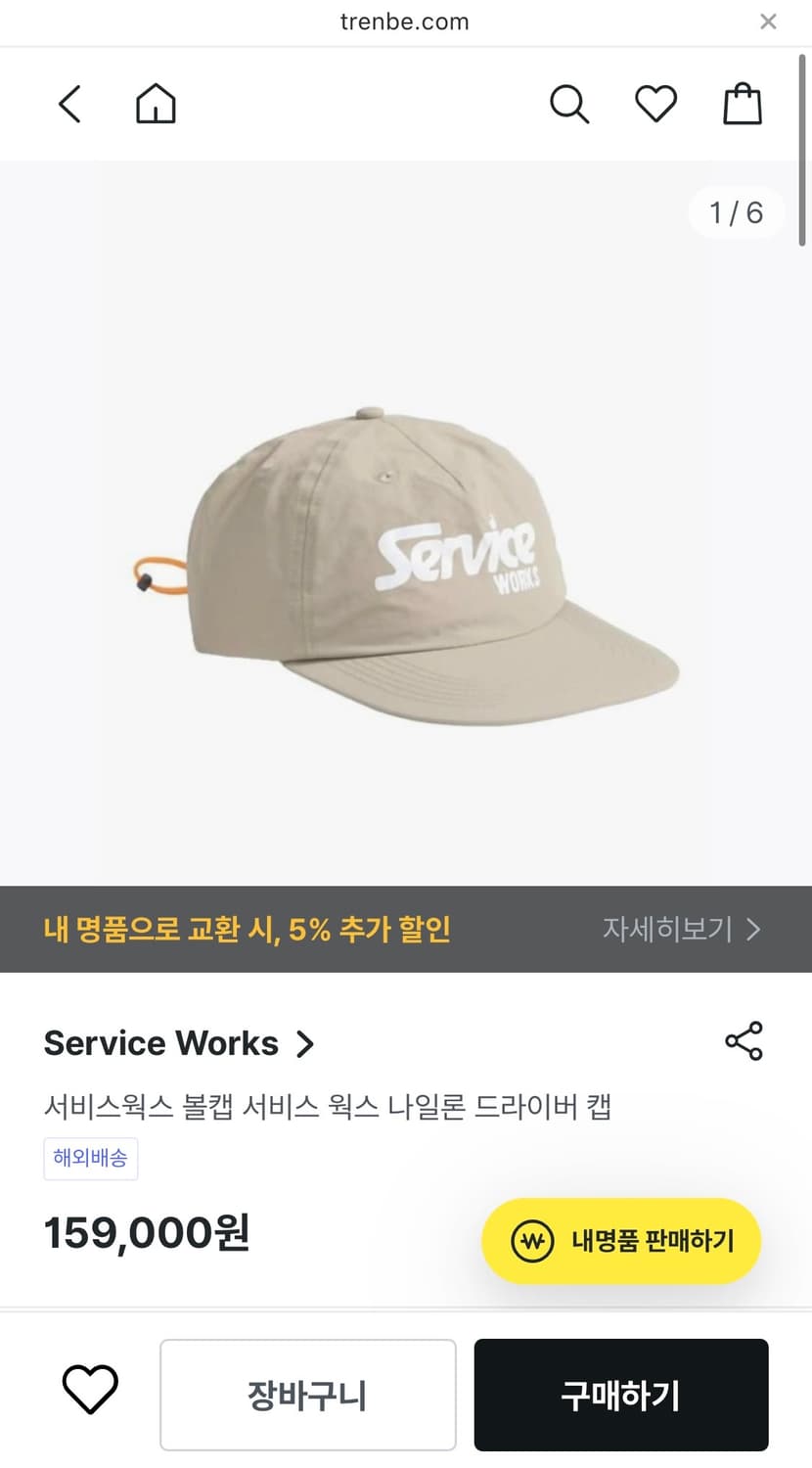Close the page with the X icon
Screen dimensions: 812x1468
click(x=769, y=22)
